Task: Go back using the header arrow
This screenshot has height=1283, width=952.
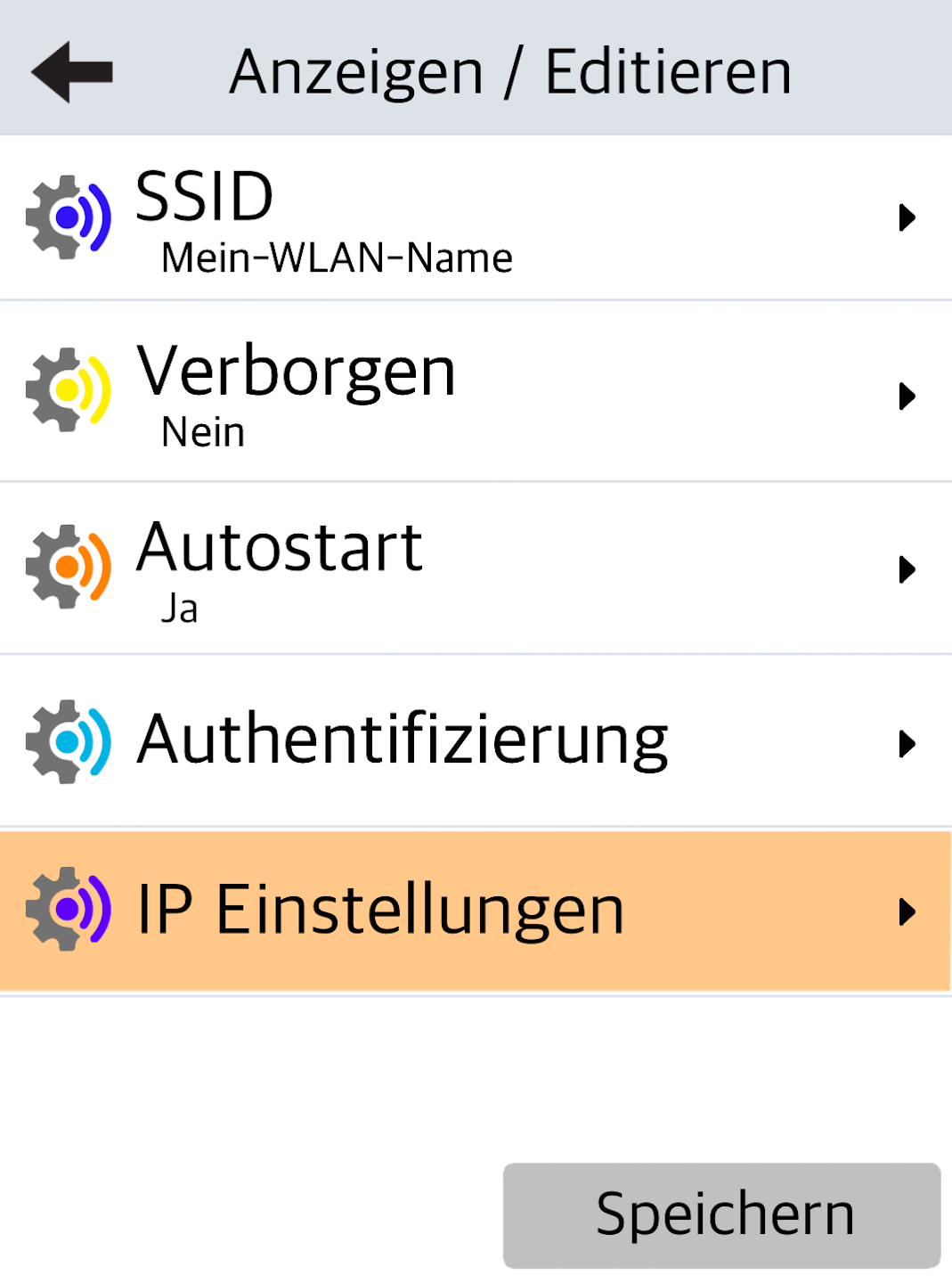Action: (x=72, y=71)
